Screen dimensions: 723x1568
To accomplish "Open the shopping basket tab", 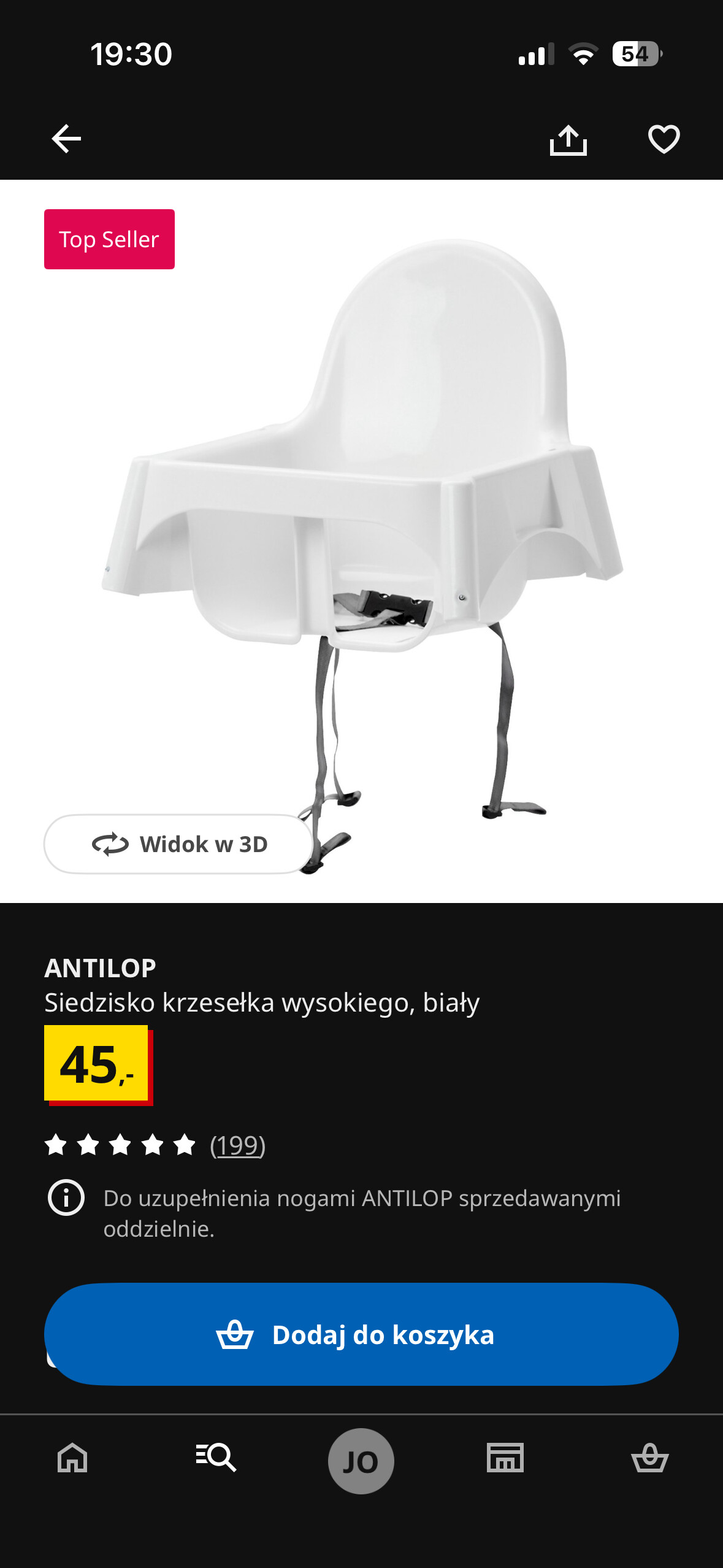I will coord(649,1458).
